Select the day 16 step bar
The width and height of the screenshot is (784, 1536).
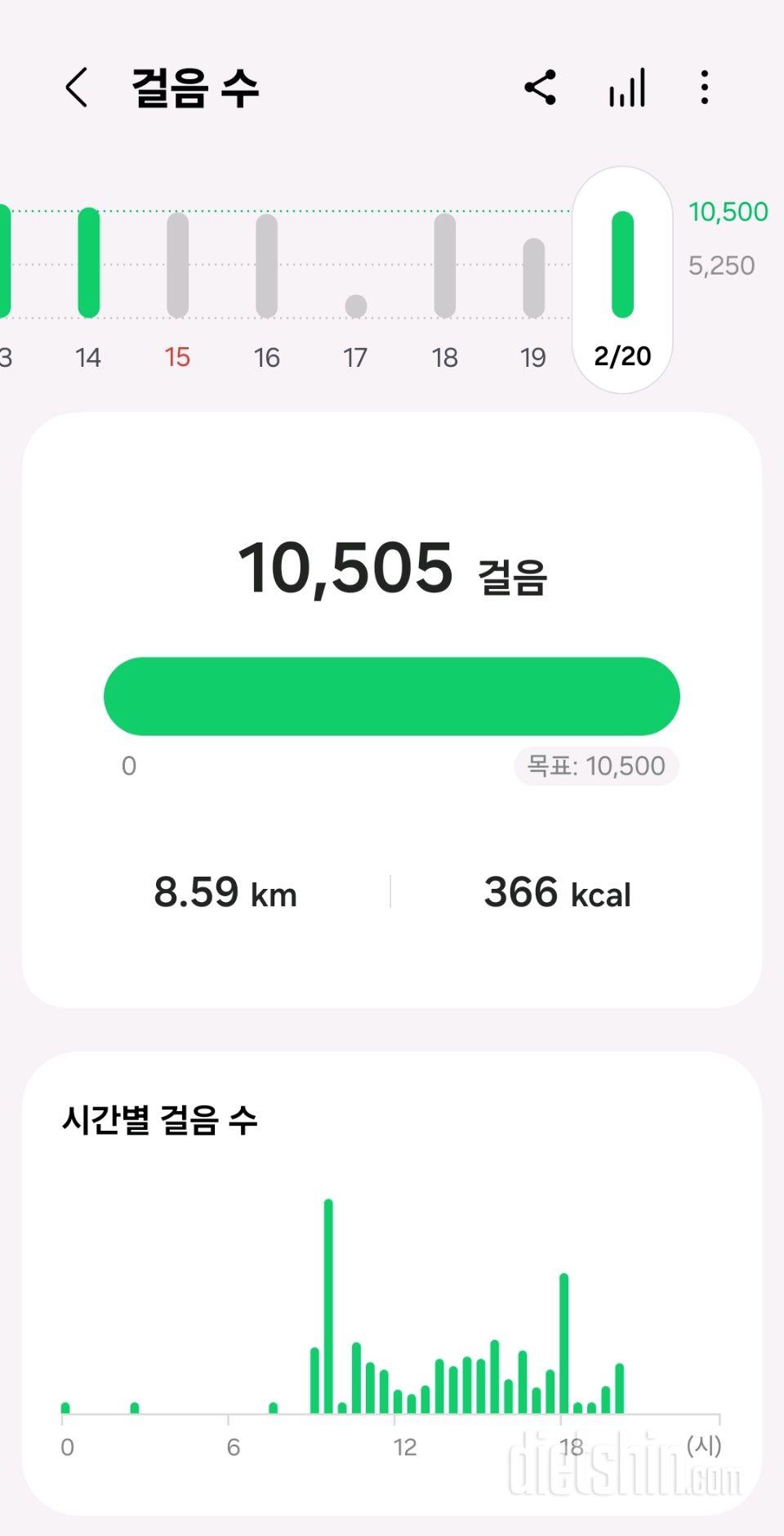266,266
